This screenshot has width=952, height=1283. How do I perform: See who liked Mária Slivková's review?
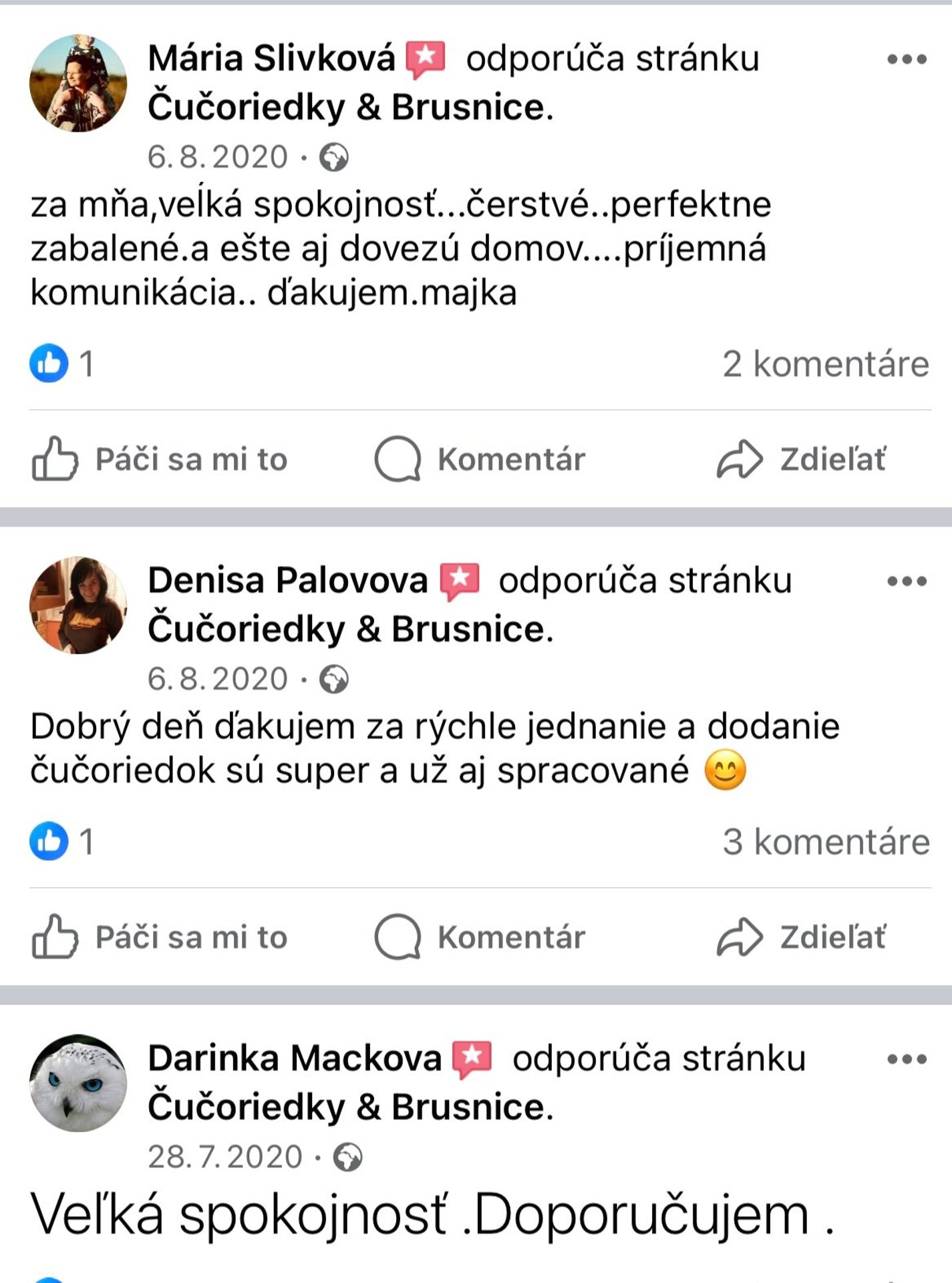click(x=61, y=364)
